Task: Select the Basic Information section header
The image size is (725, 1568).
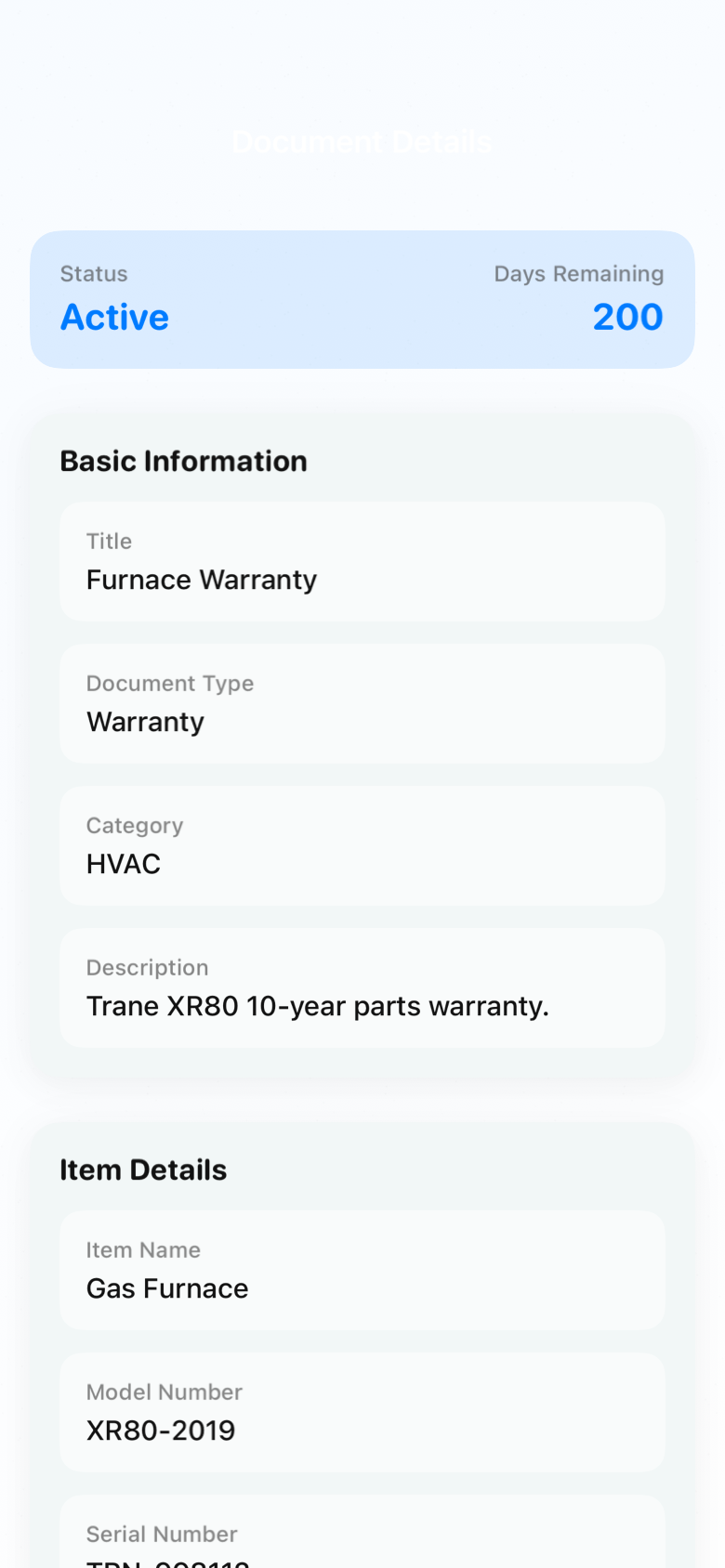Action: [183, 461]
